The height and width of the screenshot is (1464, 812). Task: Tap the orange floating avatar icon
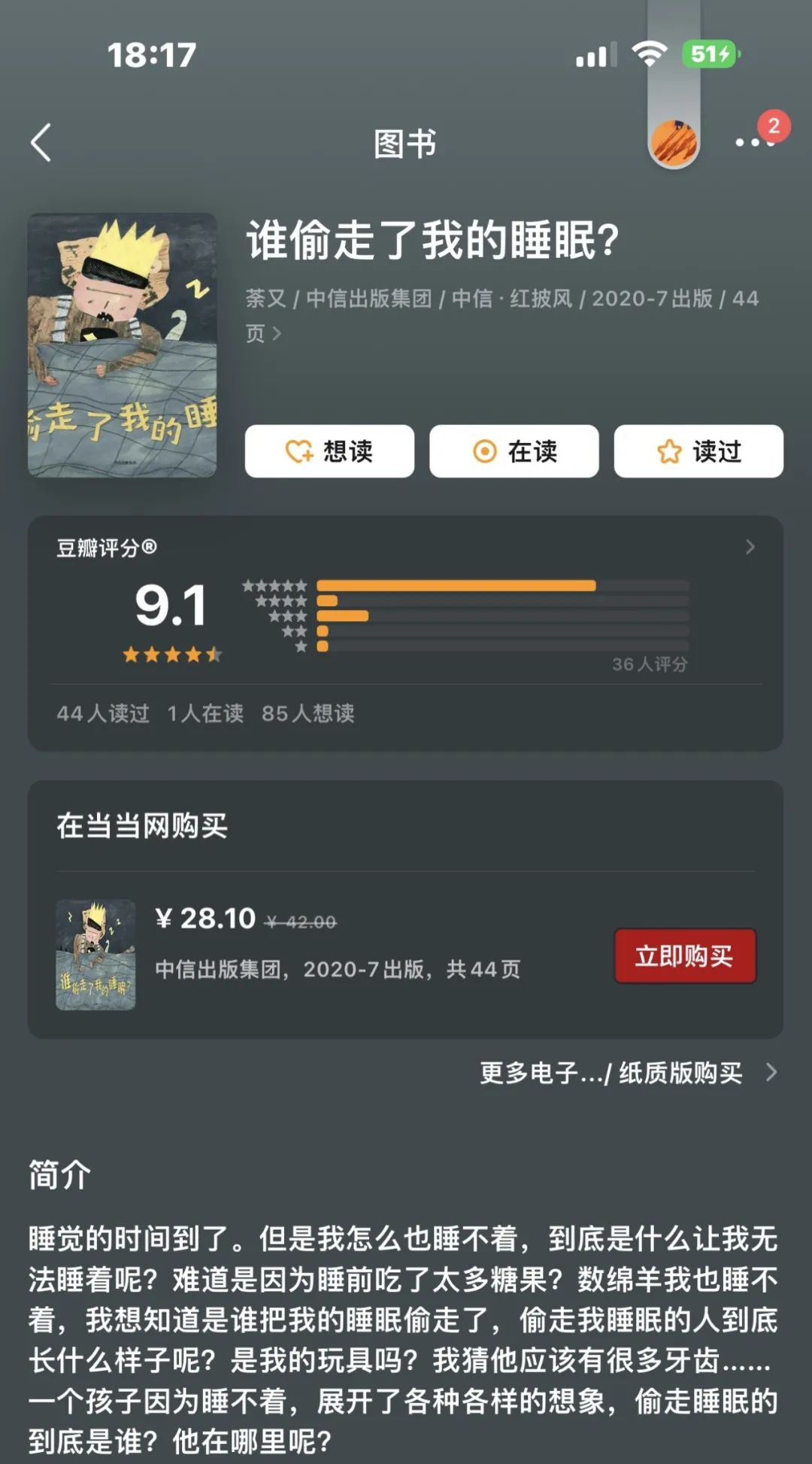point(674,142)
